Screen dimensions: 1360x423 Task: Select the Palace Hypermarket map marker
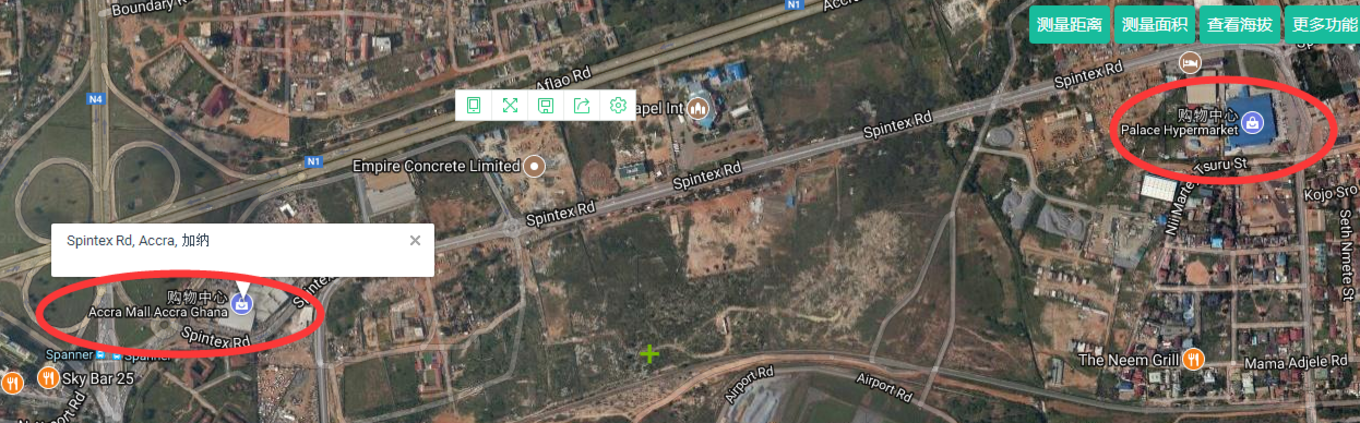tap(1254, 123)
